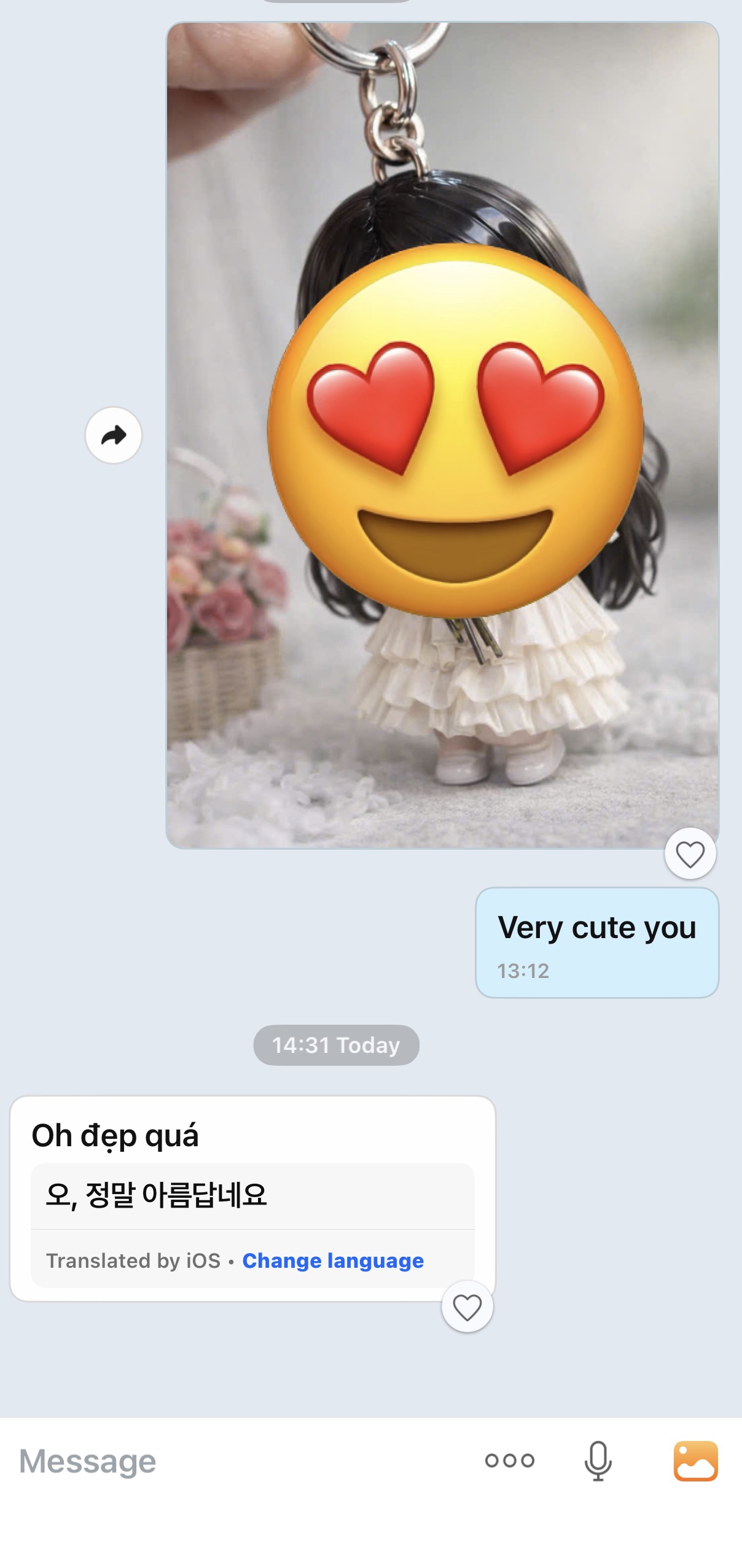Tap Change language link
The image size is (742, 1568).
(x=333, y=1260)
